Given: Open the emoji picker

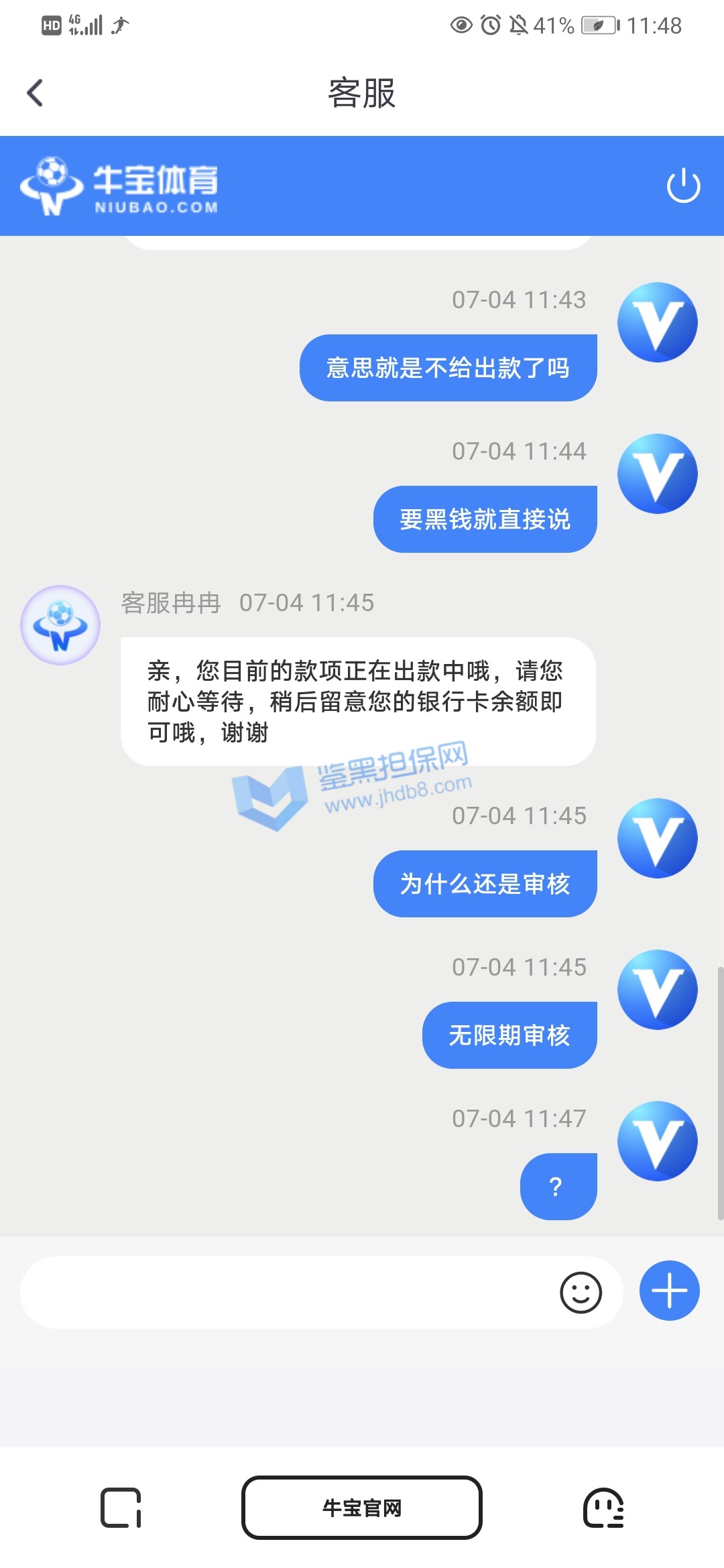Looking at the screenshot, I should click(581, 1292).
